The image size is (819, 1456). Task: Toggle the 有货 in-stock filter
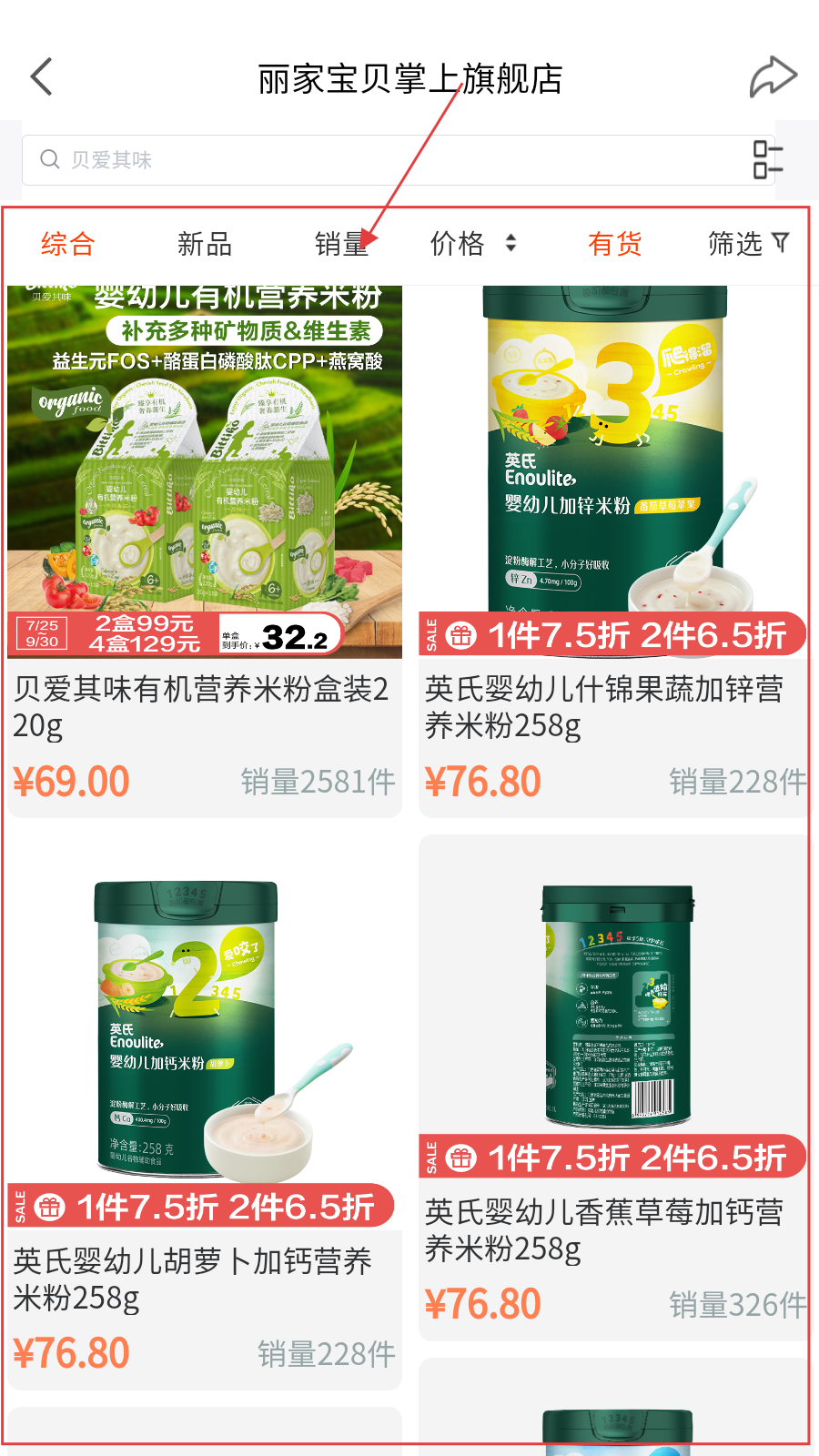615,244
